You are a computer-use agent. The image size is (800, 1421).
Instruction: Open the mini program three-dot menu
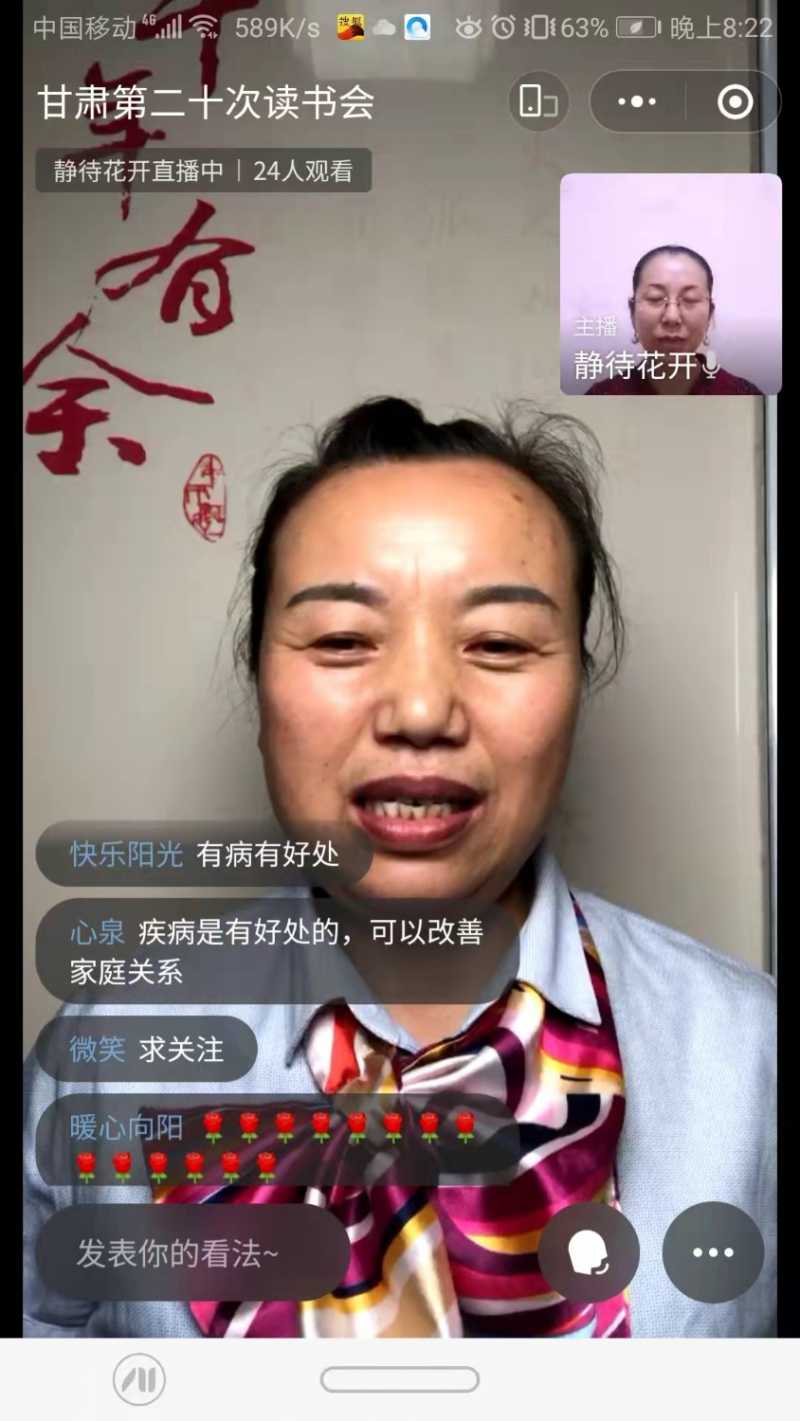click(x=637, y=102)
